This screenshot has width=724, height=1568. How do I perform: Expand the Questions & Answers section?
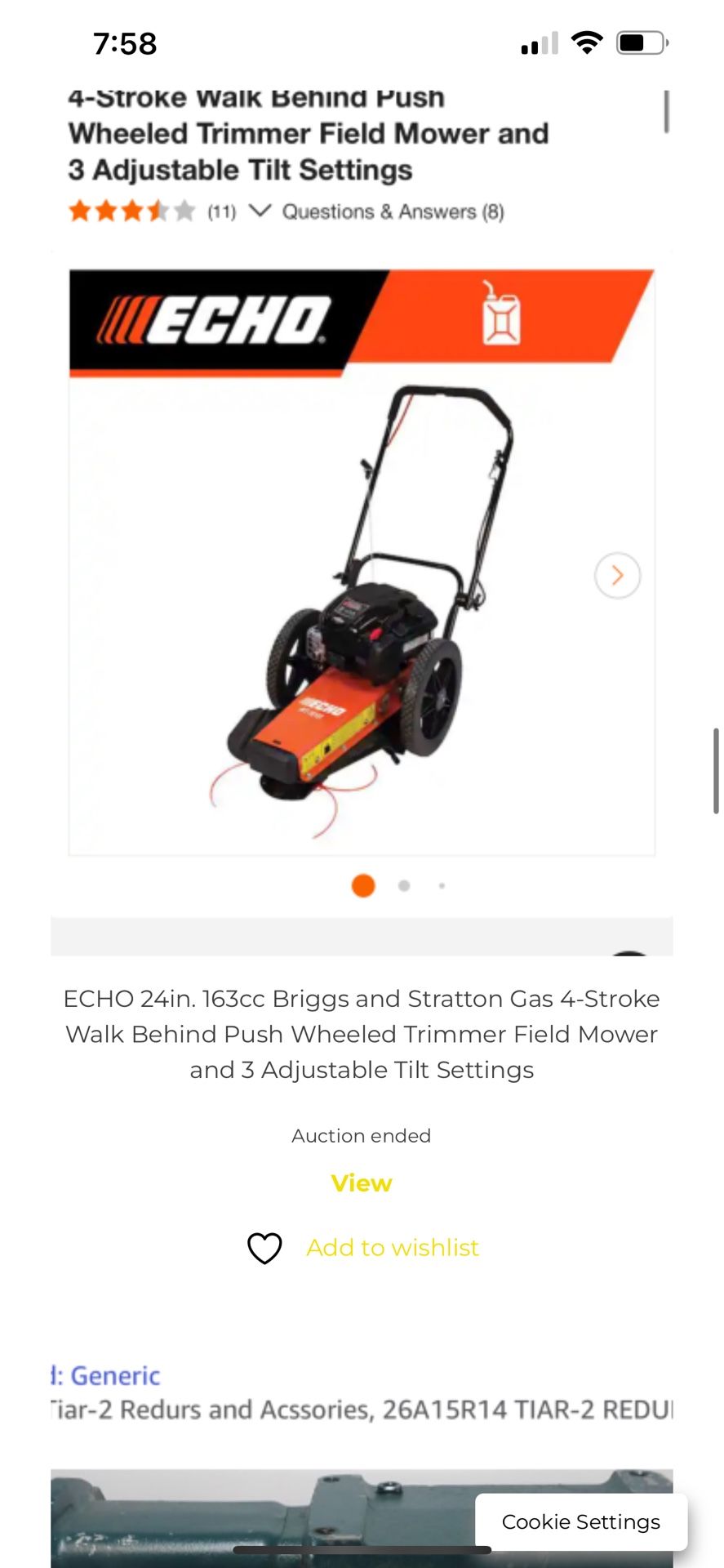pos(393,211)
